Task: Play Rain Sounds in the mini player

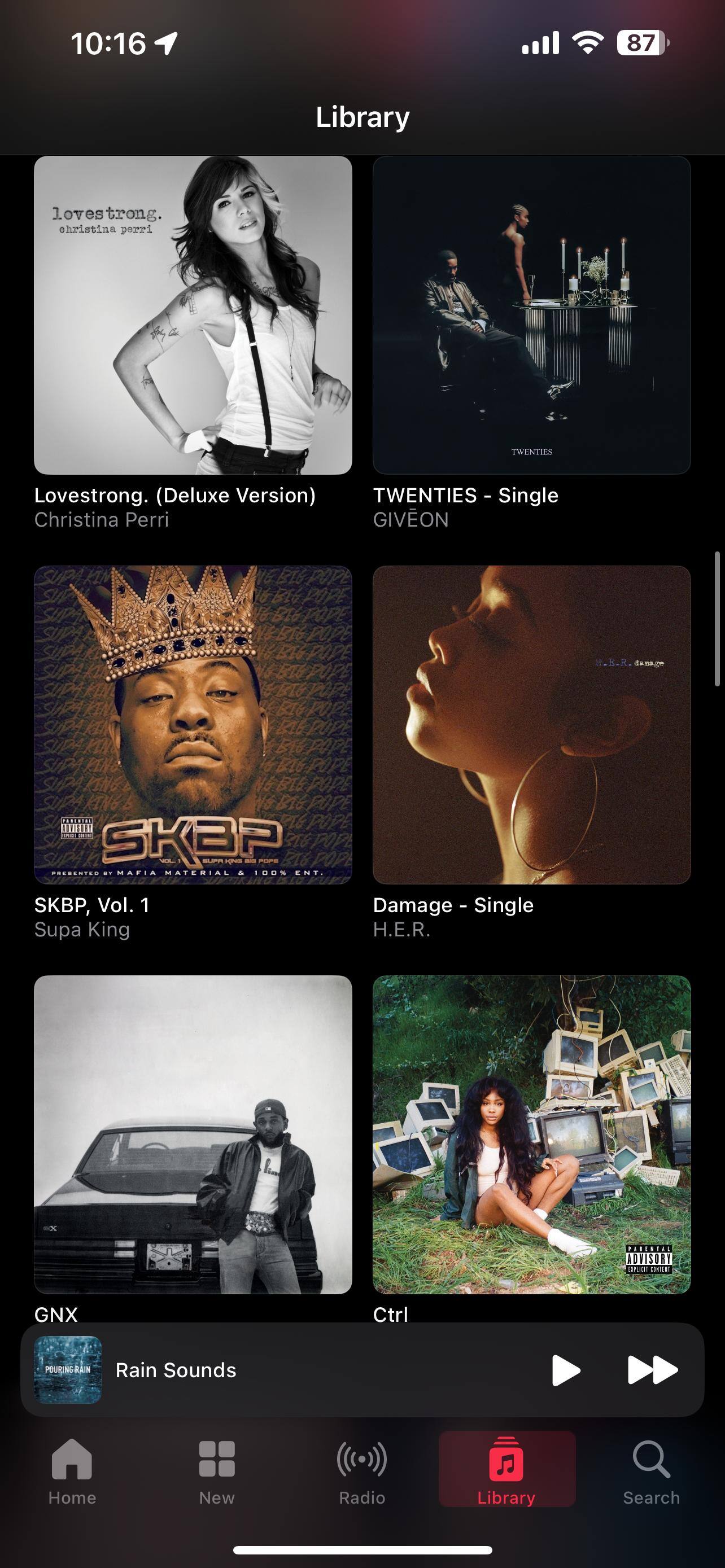Action: [x=566, y=1370]
